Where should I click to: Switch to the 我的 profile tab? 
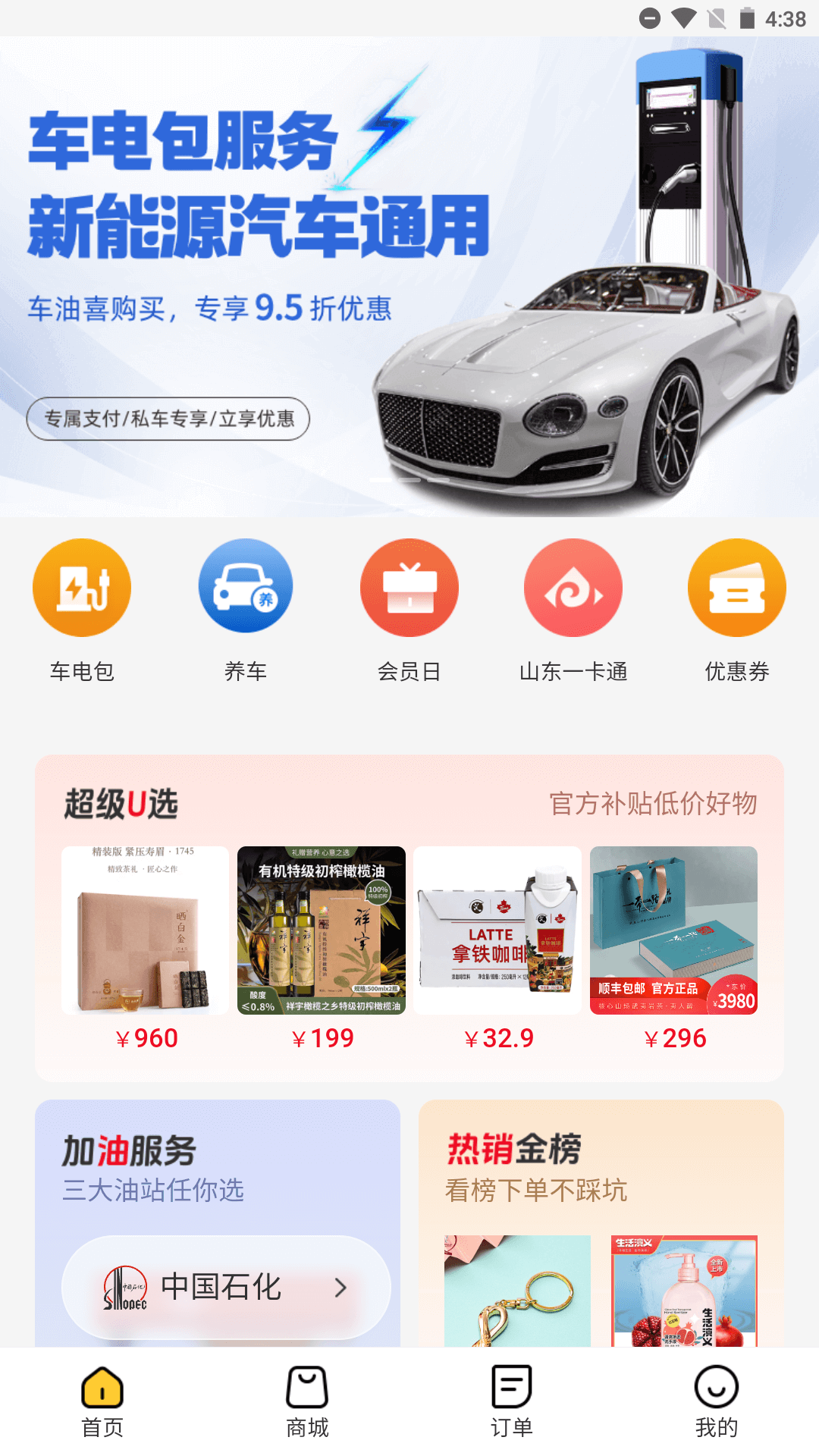716,1401
